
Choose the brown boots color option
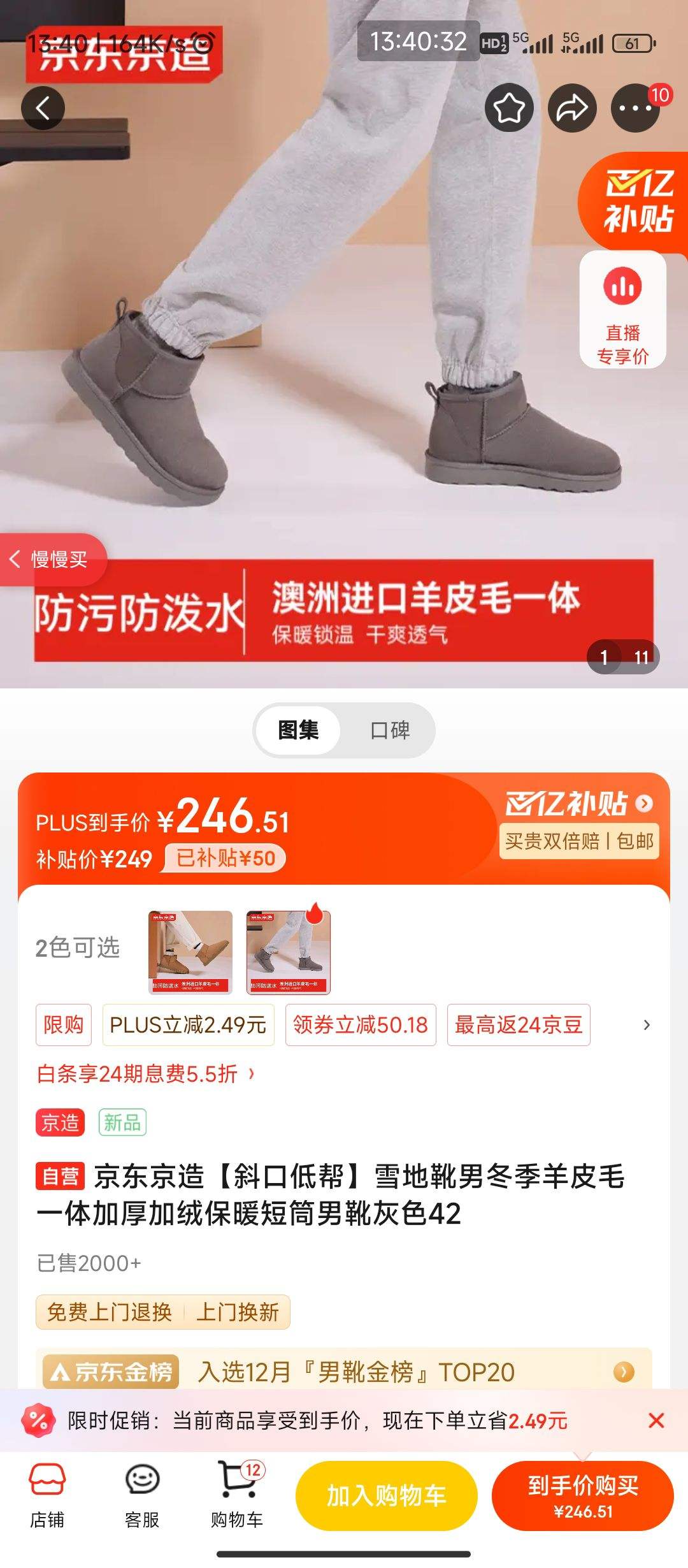(190, 952)
